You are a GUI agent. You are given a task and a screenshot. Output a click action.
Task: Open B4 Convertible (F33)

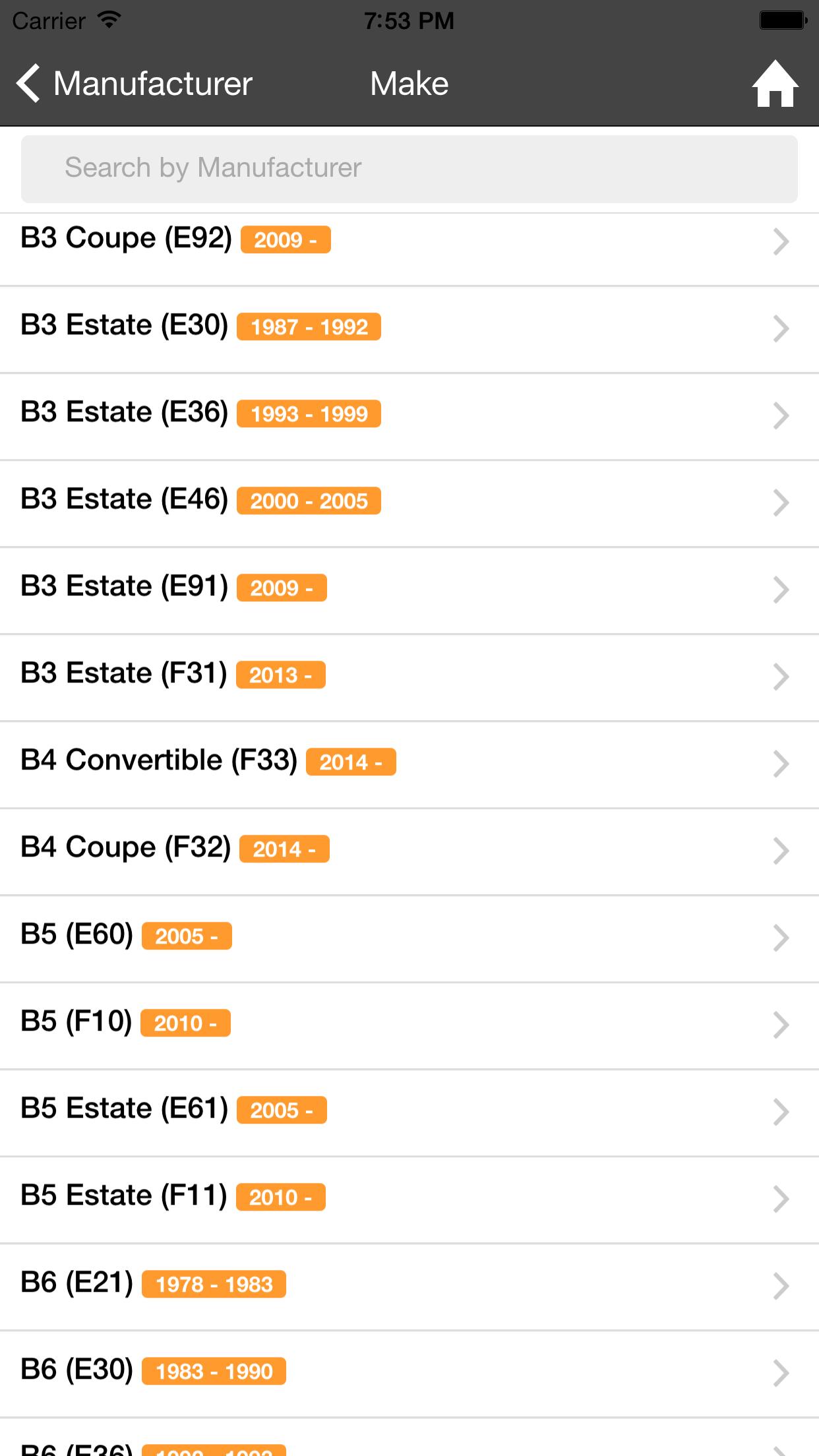(x=409, y=763)
